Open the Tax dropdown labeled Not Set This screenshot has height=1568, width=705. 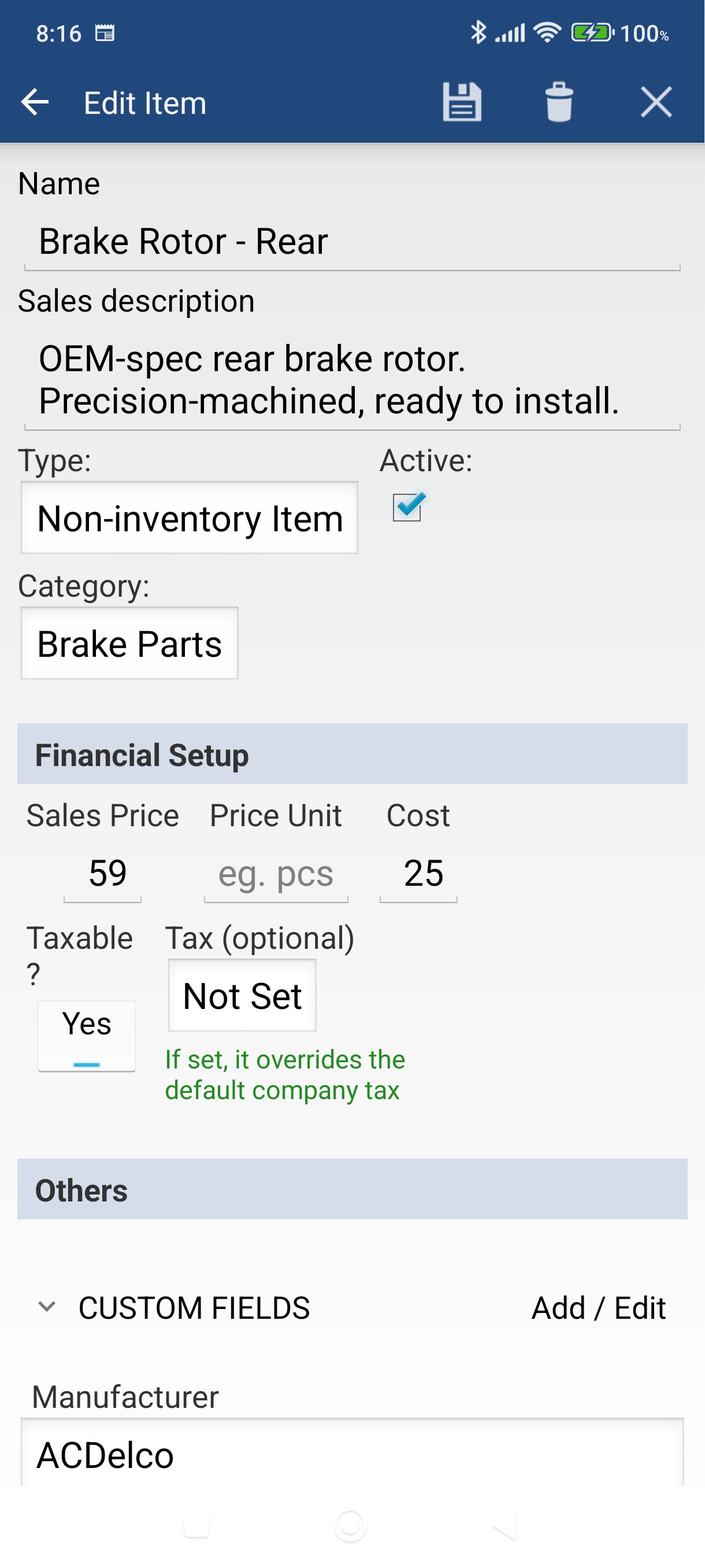pyautogui.click(x=241, y=996)
